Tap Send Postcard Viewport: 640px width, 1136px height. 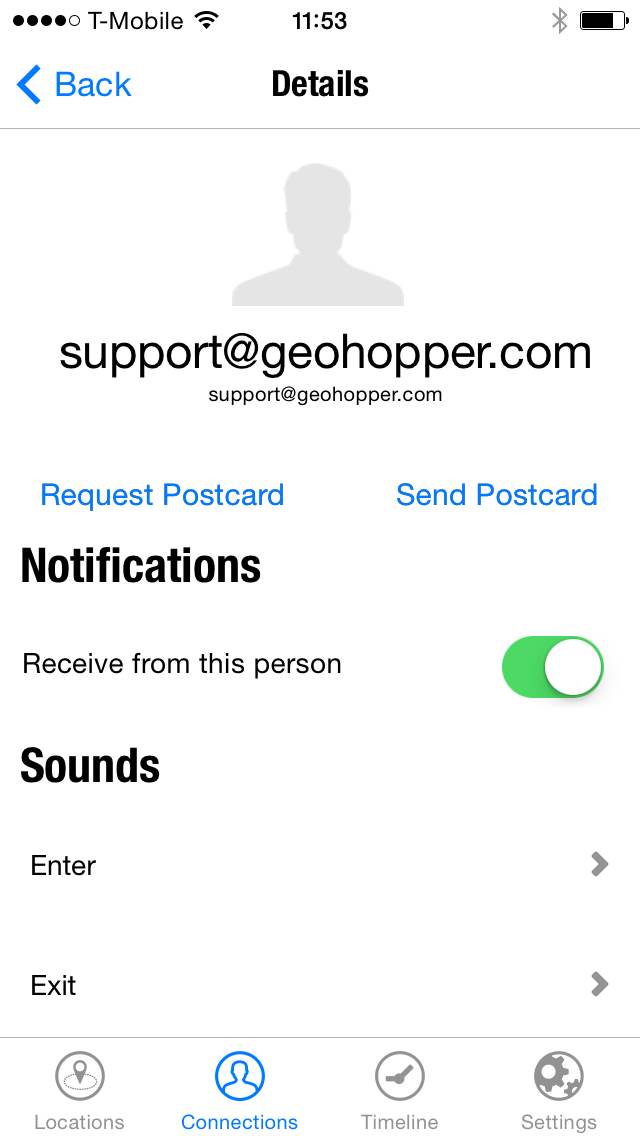[x=496, y=495]
